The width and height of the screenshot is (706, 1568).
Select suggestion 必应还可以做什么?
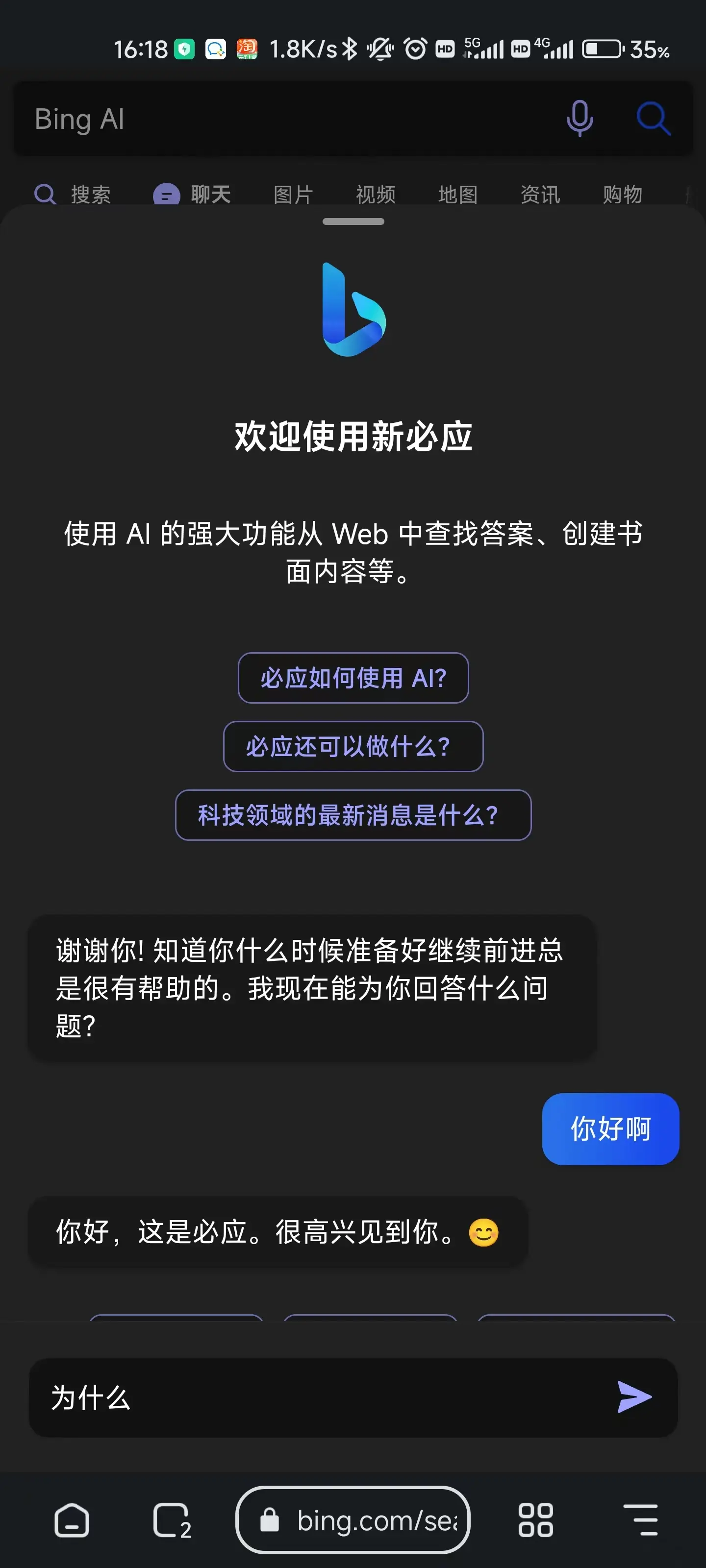coord(353,746)
